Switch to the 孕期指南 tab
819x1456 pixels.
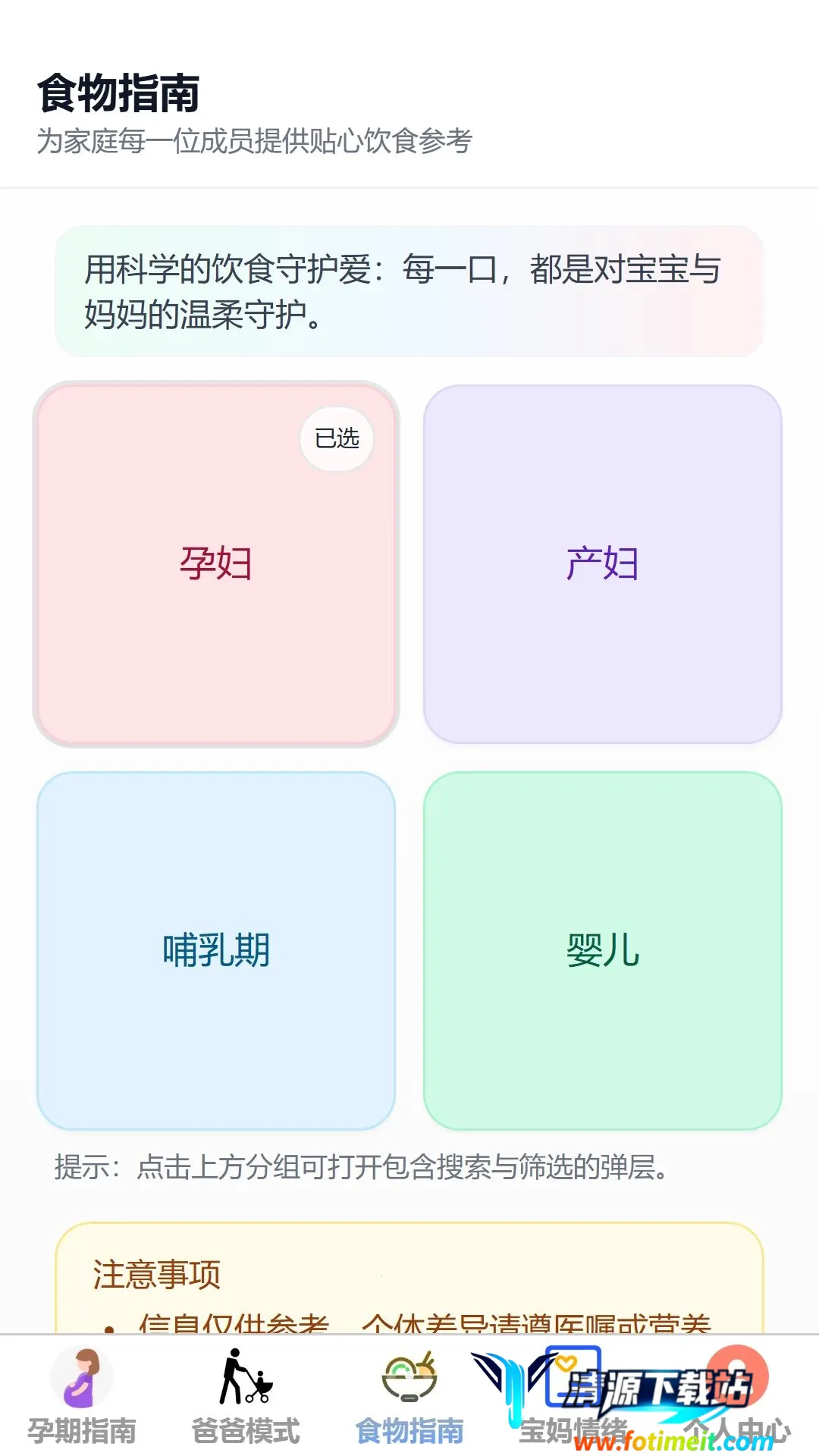pos(82,1397)
